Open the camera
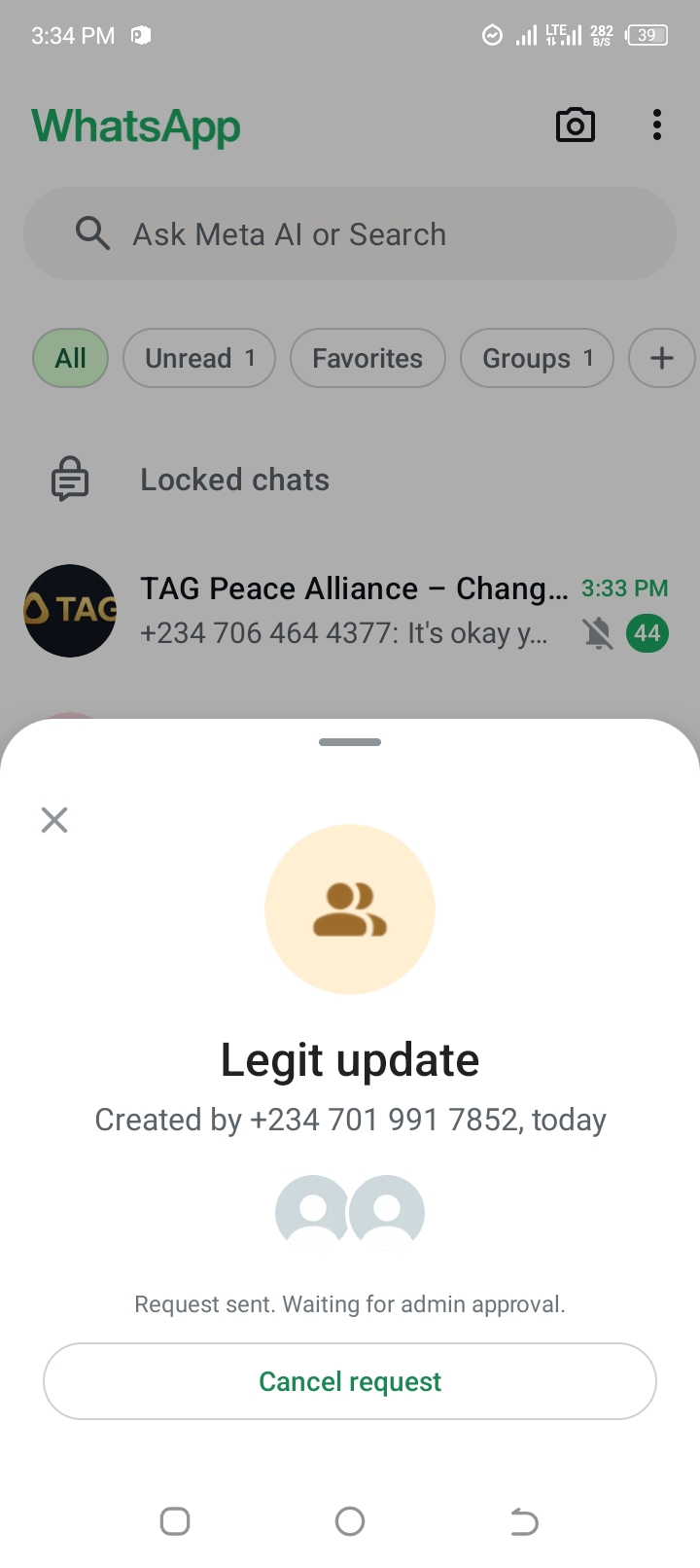 tap(575, 125)
